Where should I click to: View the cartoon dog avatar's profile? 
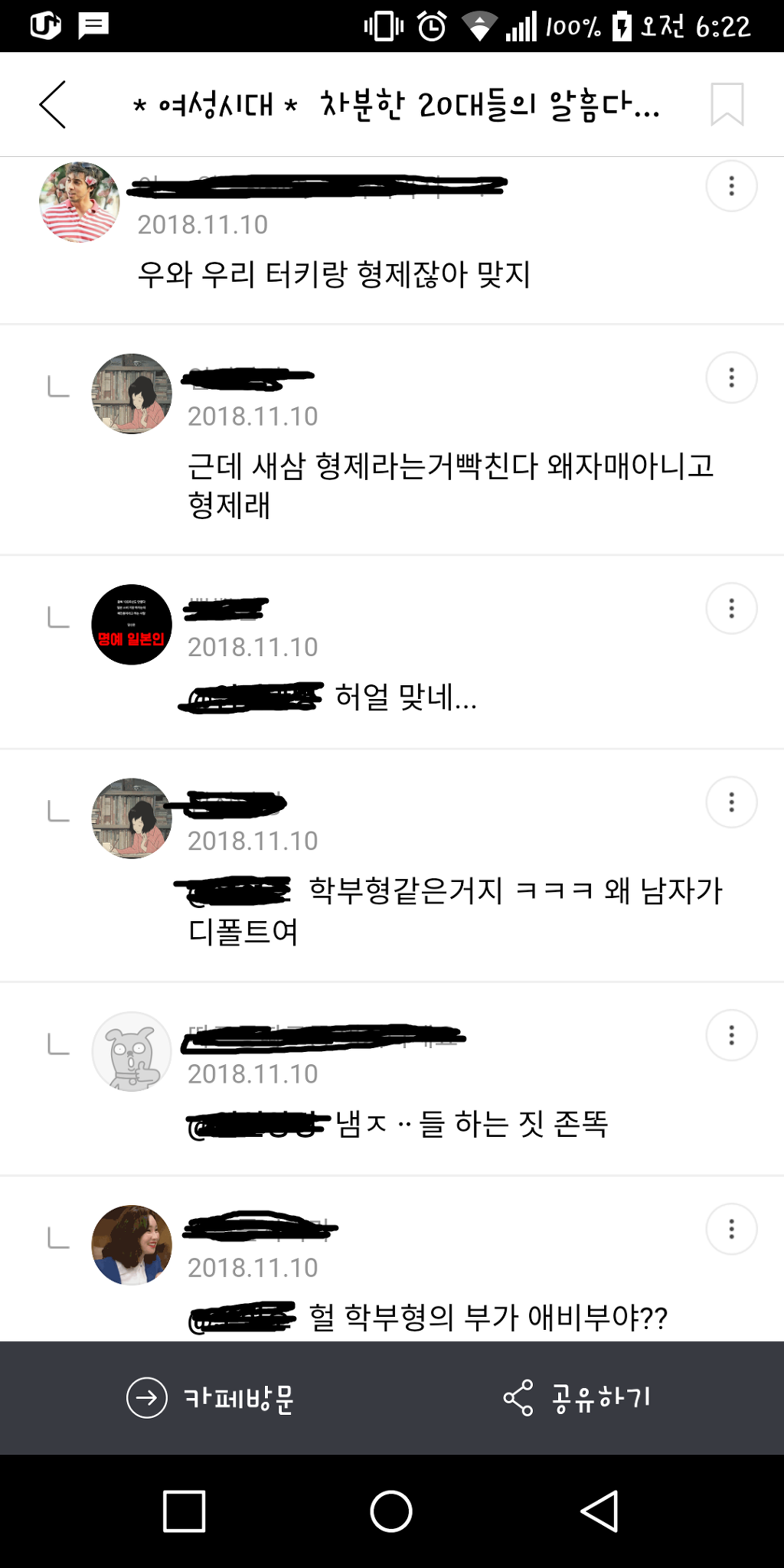click(x=132, y=1051)
